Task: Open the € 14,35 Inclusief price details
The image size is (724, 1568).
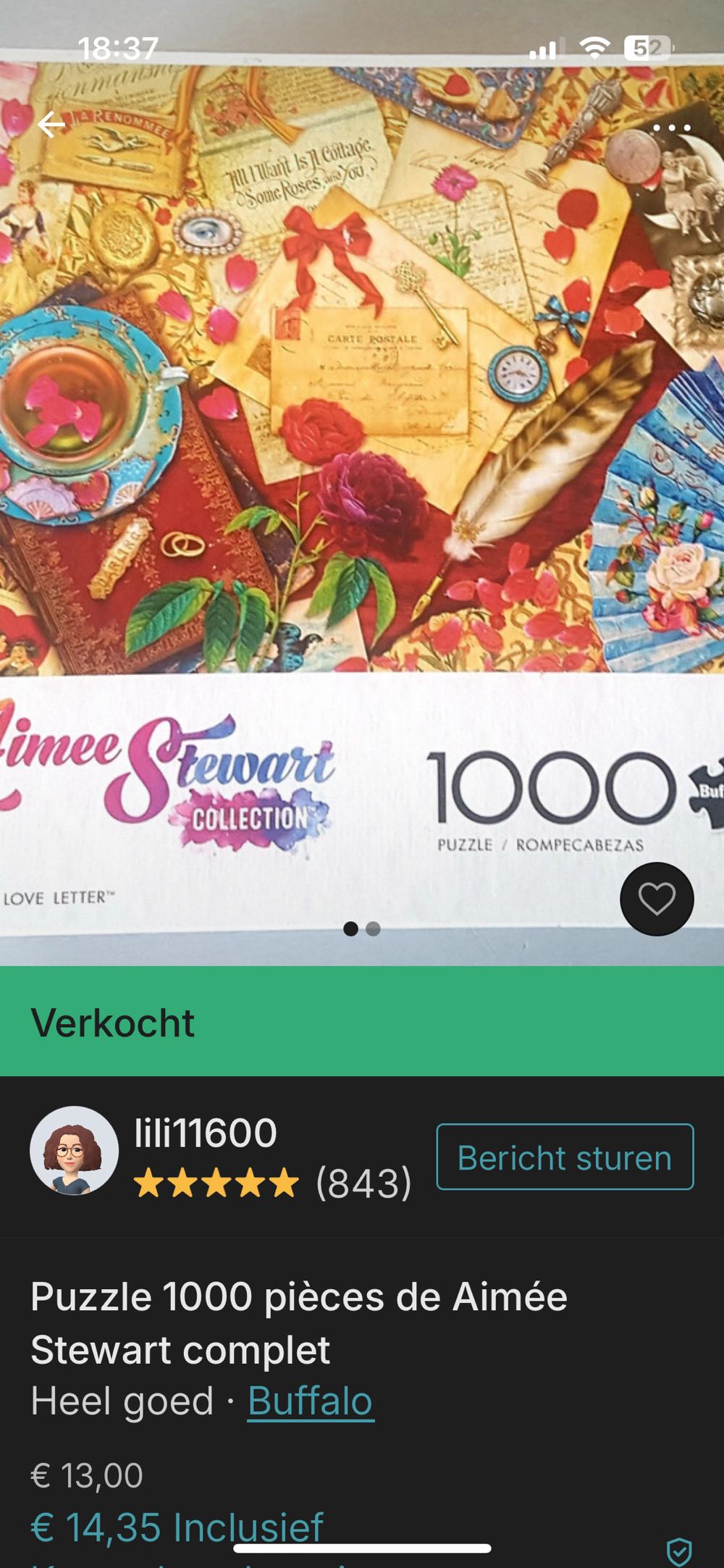Action: tap(177, 1527)
